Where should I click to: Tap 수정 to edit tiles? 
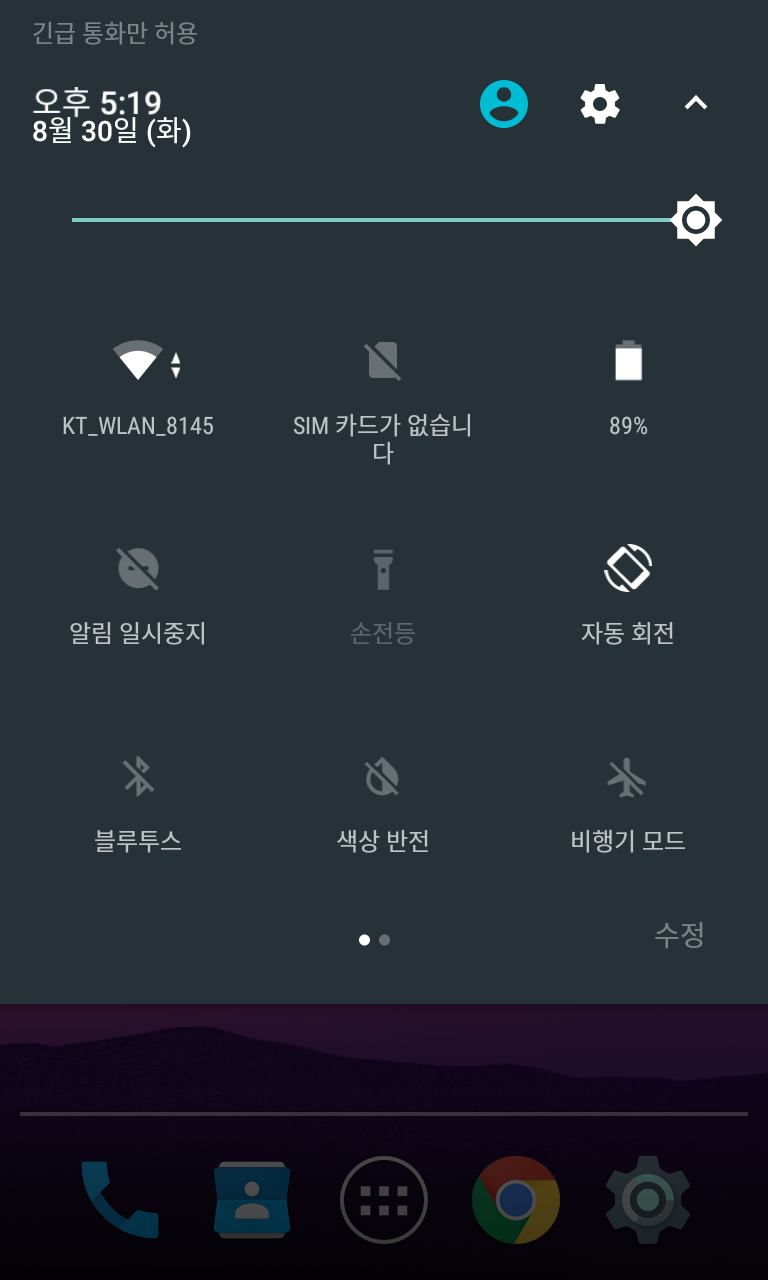[x=679, y=935]
